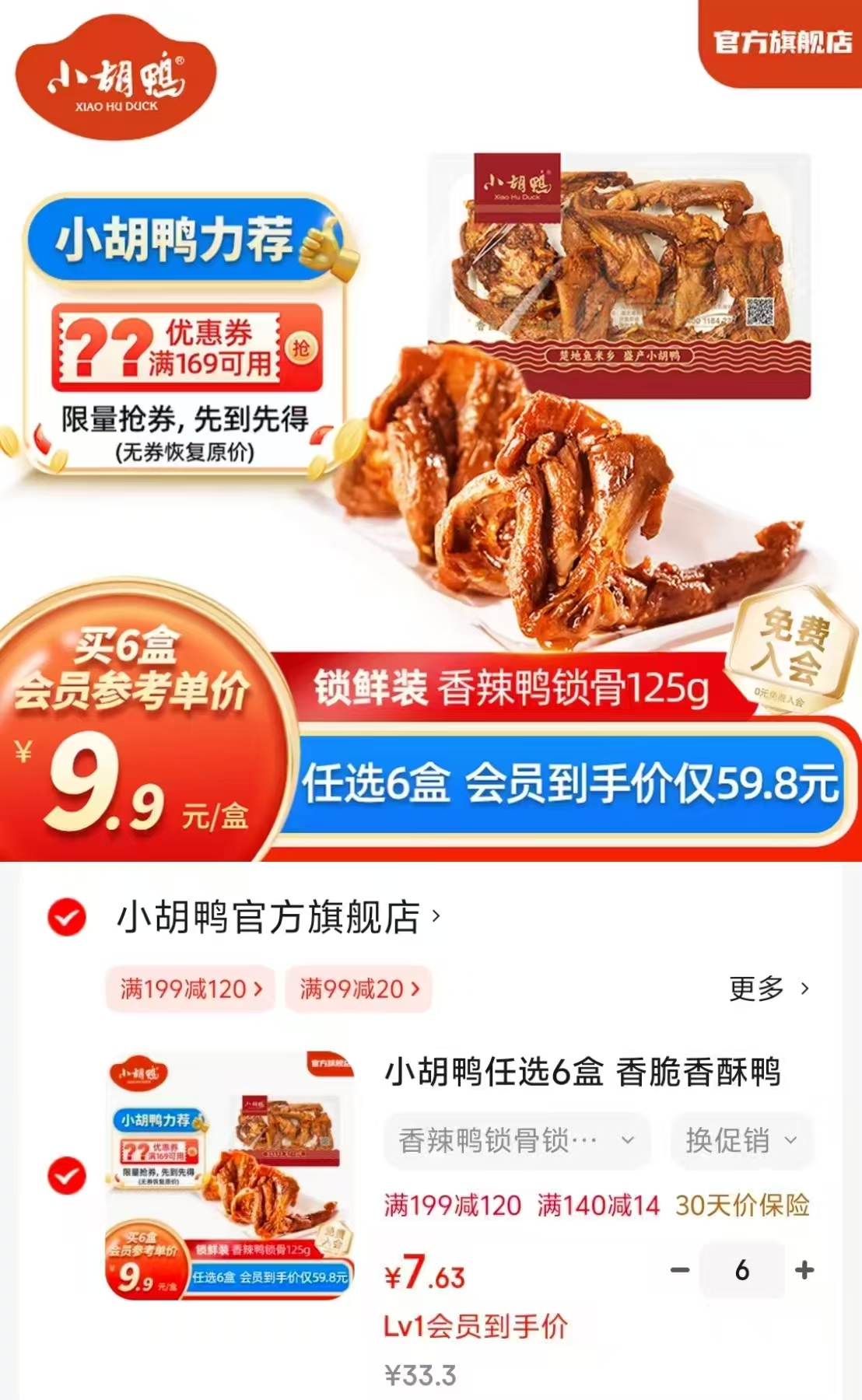Screen dimensions: 862x1400
Task: Claim the 满199减120 coupon
Action: pyautogui.click(x=191, y=989)
